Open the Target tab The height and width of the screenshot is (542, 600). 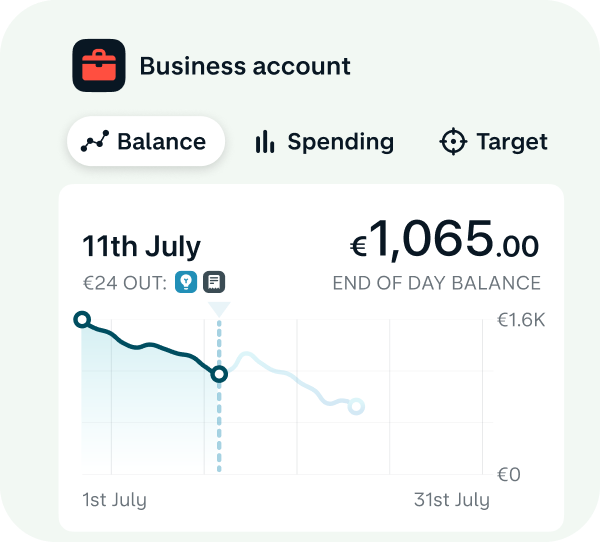[494, 142]
